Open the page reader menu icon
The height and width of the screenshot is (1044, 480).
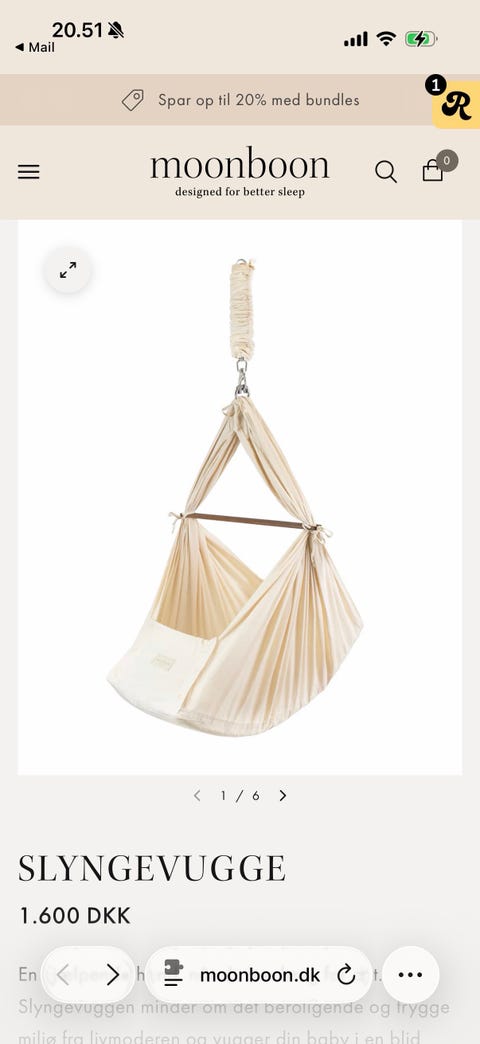(x=174, y=975)
